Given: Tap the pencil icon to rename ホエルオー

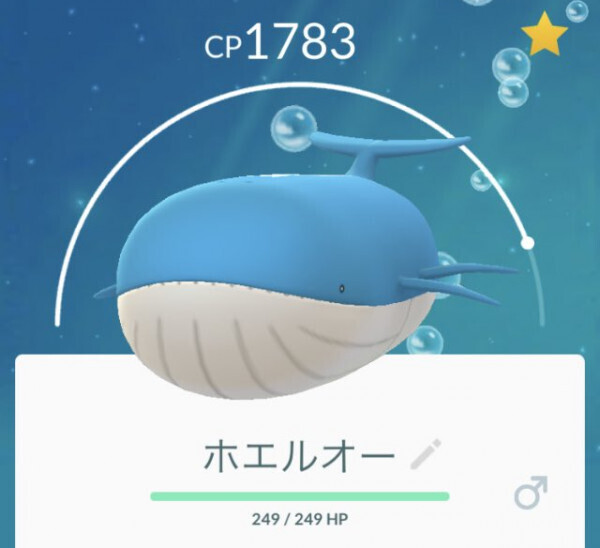Looking at the screenshot, I should coord(426,455).
